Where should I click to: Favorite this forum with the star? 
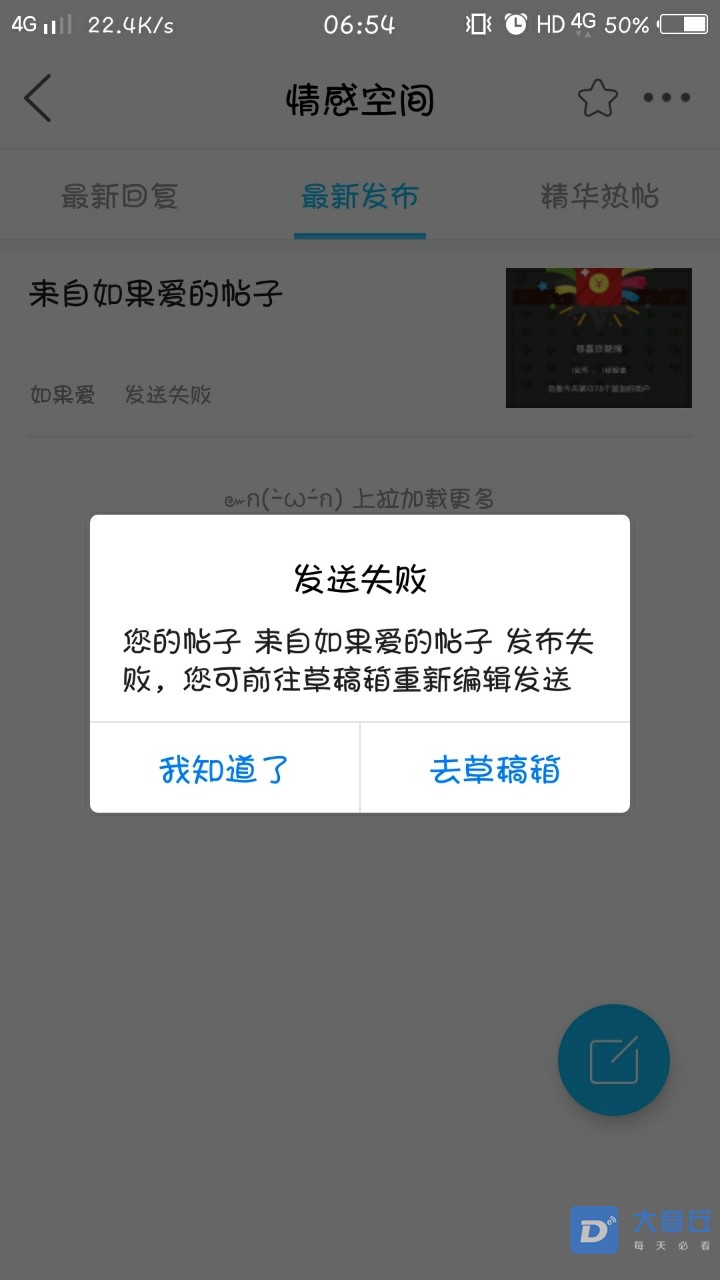click(x=597, y=98)
